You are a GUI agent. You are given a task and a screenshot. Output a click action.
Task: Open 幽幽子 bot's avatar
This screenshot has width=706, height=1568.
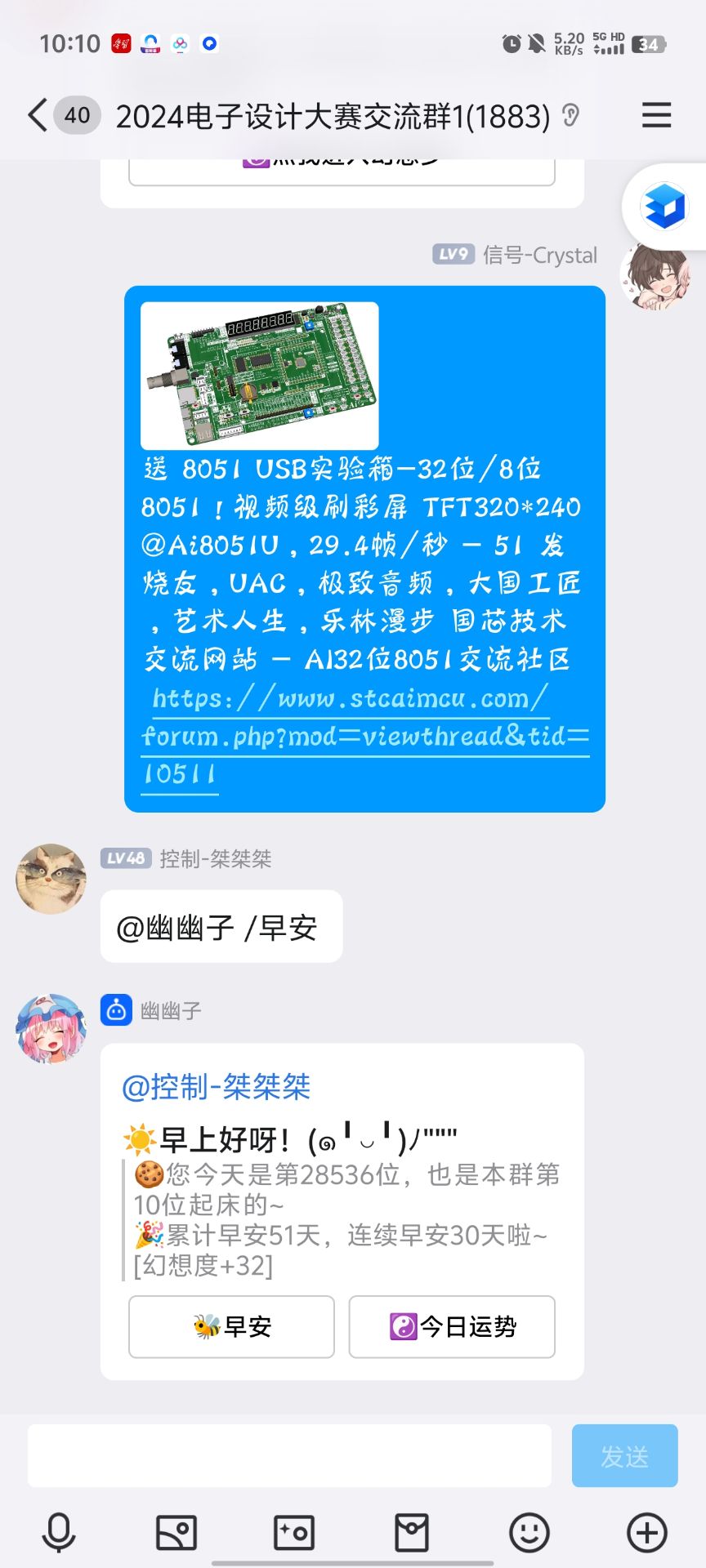coord(51,1029)
